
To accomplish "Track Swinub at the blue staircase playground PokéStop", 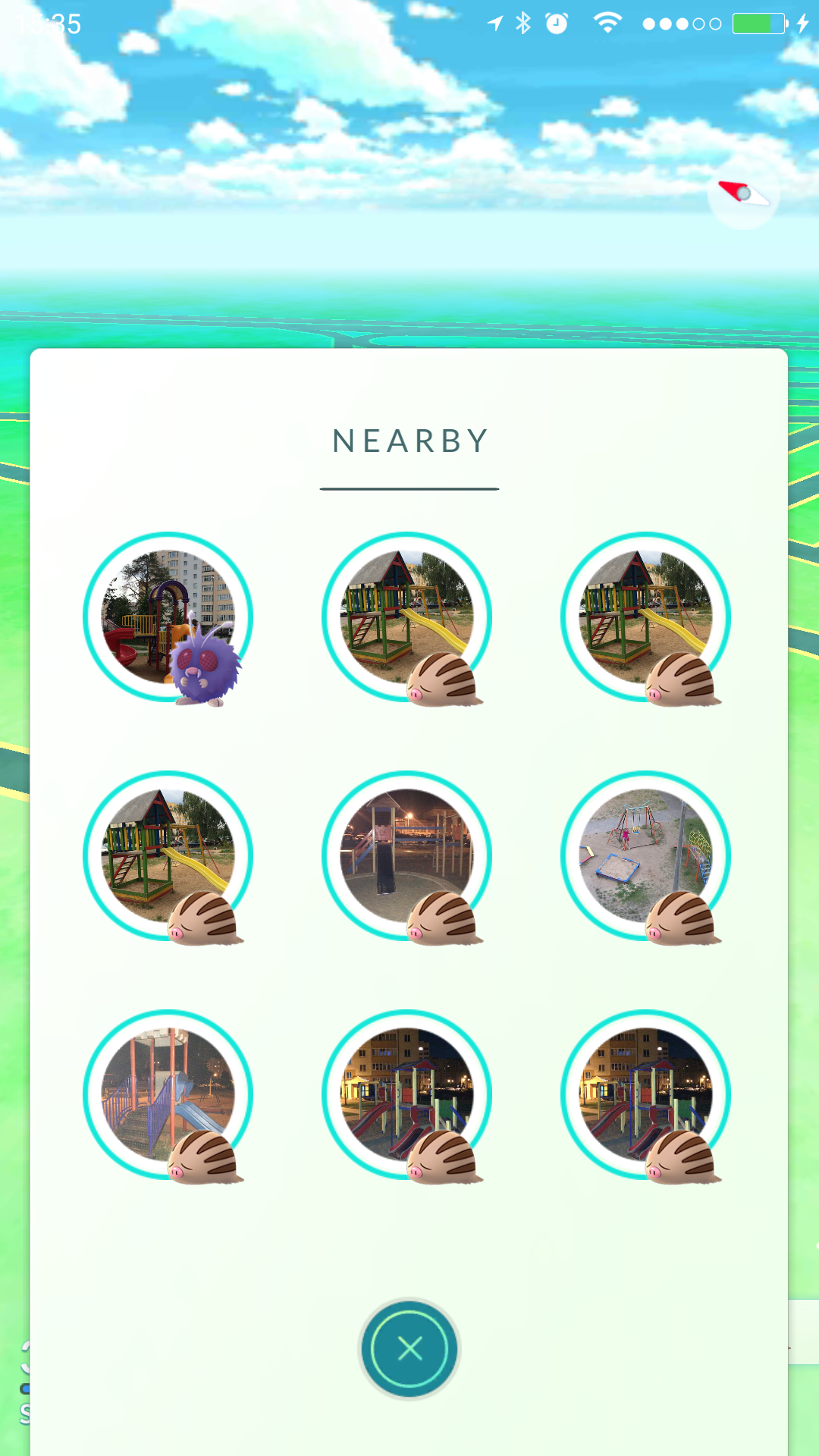I will click(168, 1095).
